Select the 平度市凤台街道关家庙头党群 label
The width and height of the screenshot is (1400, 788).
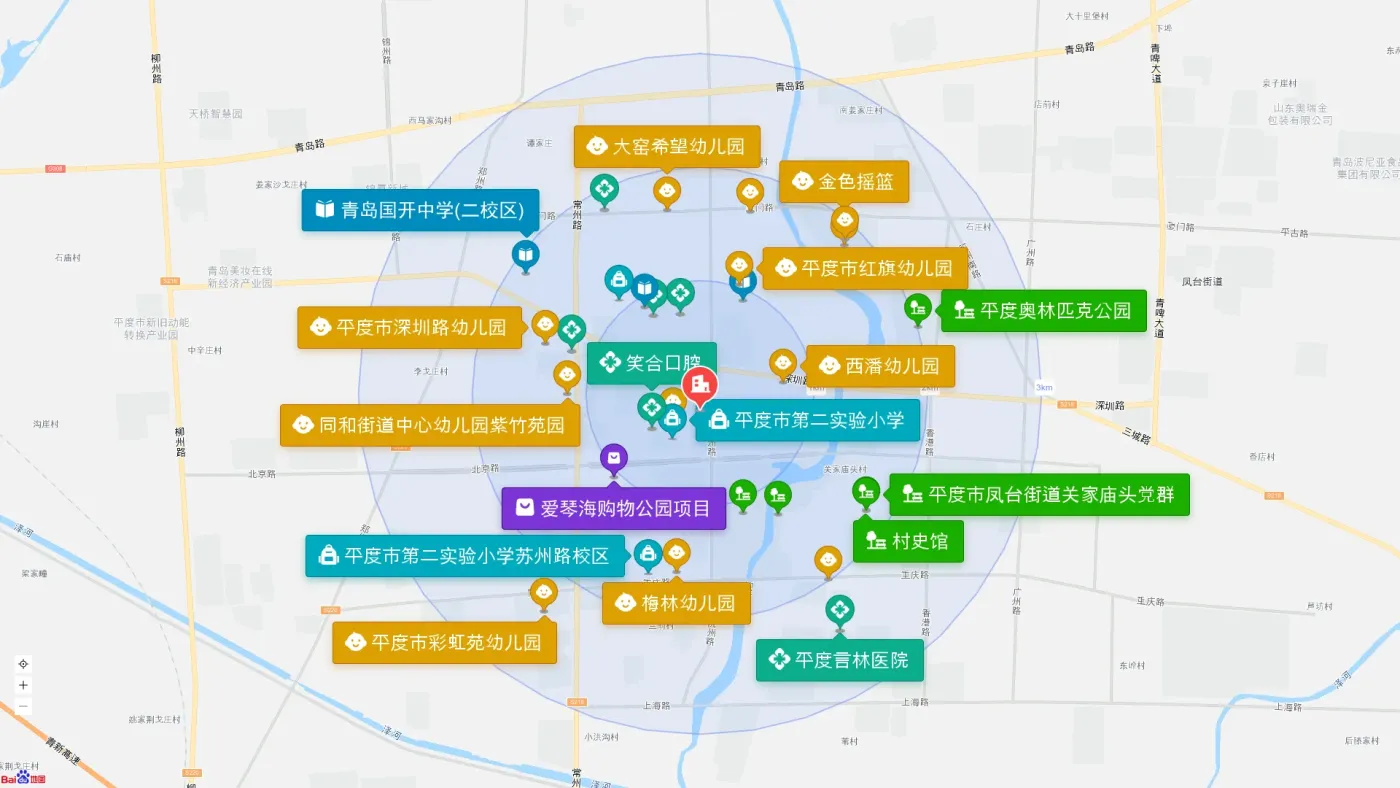pyautogui.click(x=1040, y=494)
